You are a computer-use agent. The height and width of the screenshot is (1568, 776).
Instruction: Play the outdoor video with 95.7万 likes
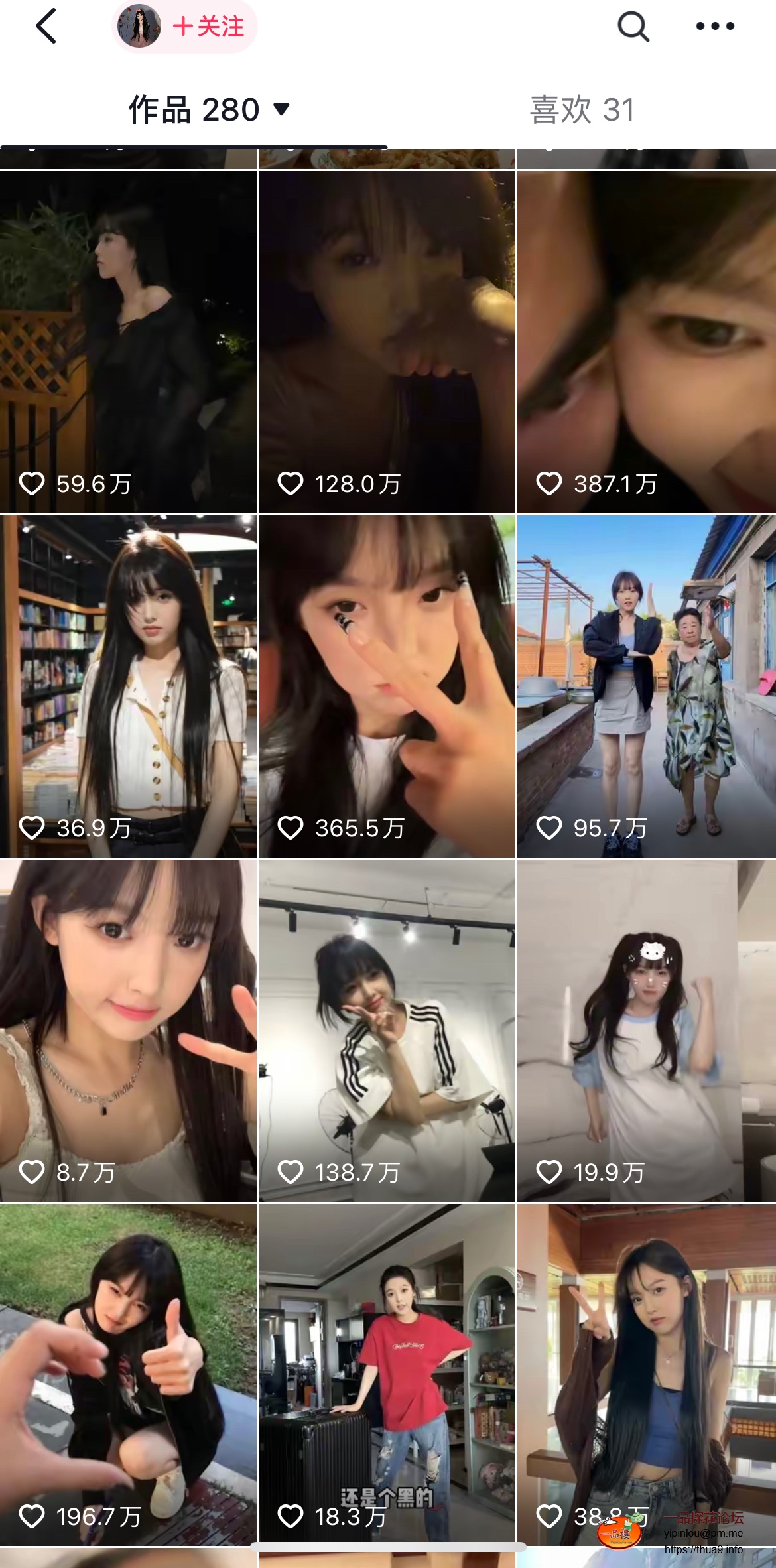tap(647, 686)
